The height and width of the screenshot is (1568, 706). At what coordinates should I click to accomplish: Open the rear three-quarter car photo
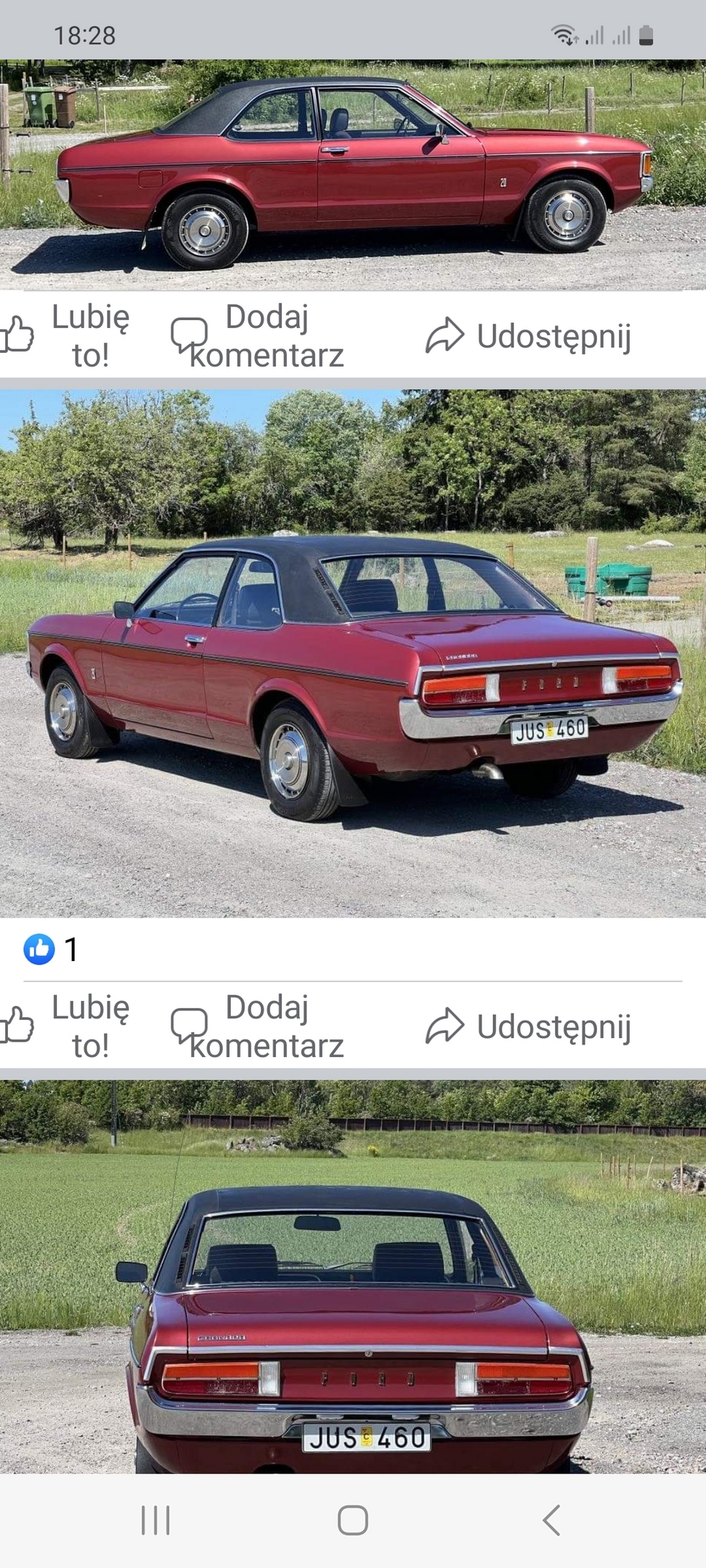click(x=353, y=653)
